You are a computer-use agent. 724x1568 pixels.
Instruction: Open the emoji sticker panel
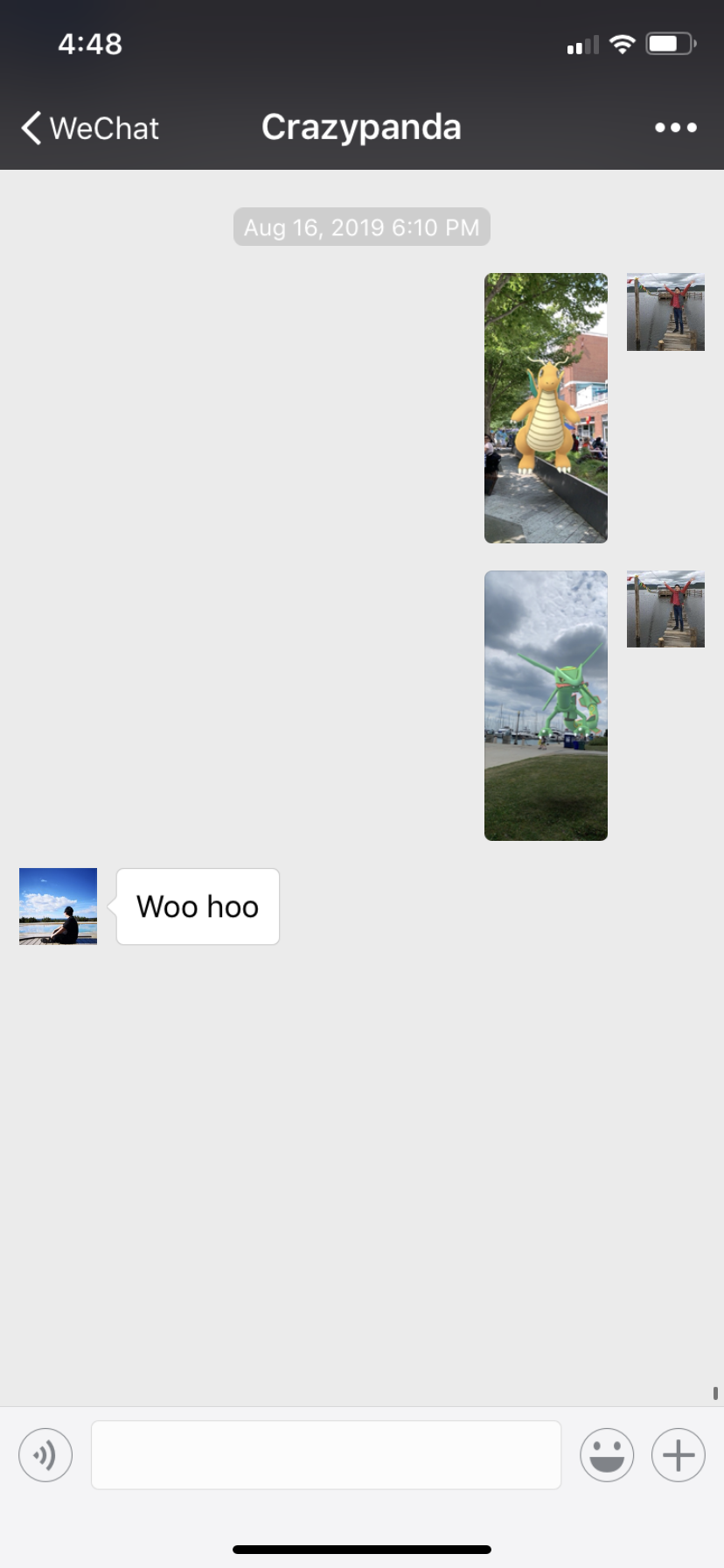(607, 1455)
